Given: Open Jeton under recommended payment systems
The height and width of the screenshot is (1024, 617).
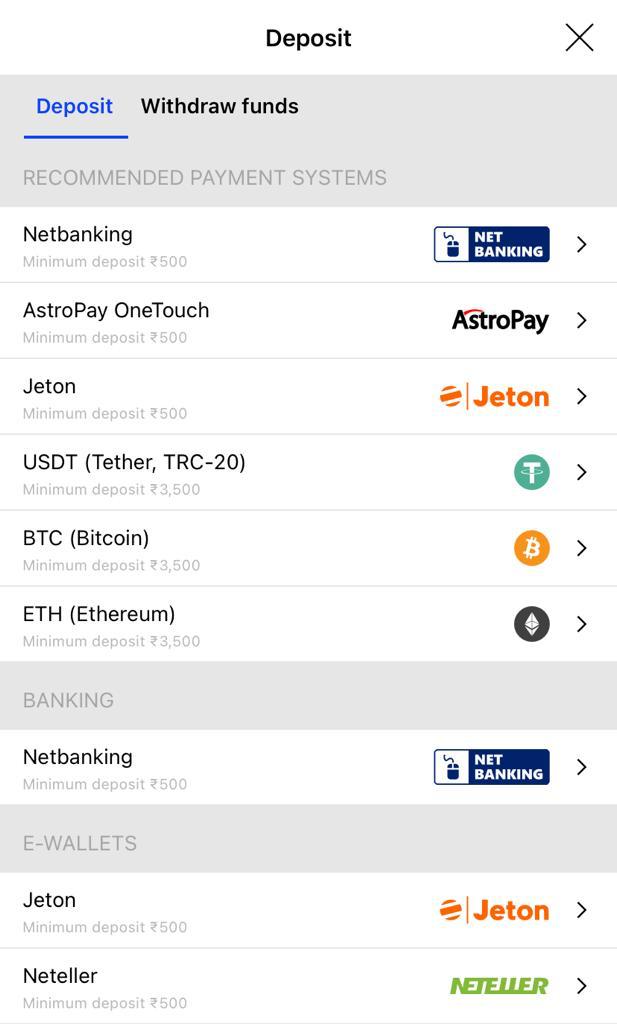Looking at the screenshot, I should (308, 396).
